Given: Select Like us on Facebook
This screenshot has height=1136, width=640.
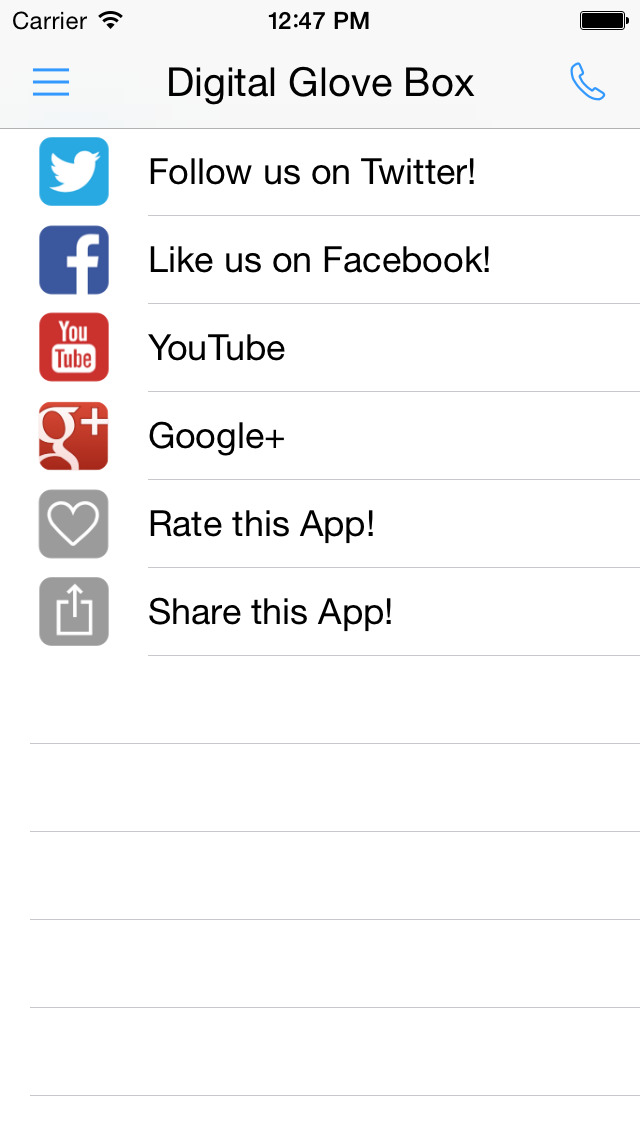Looking at the screenshot, I should point(320,260).
